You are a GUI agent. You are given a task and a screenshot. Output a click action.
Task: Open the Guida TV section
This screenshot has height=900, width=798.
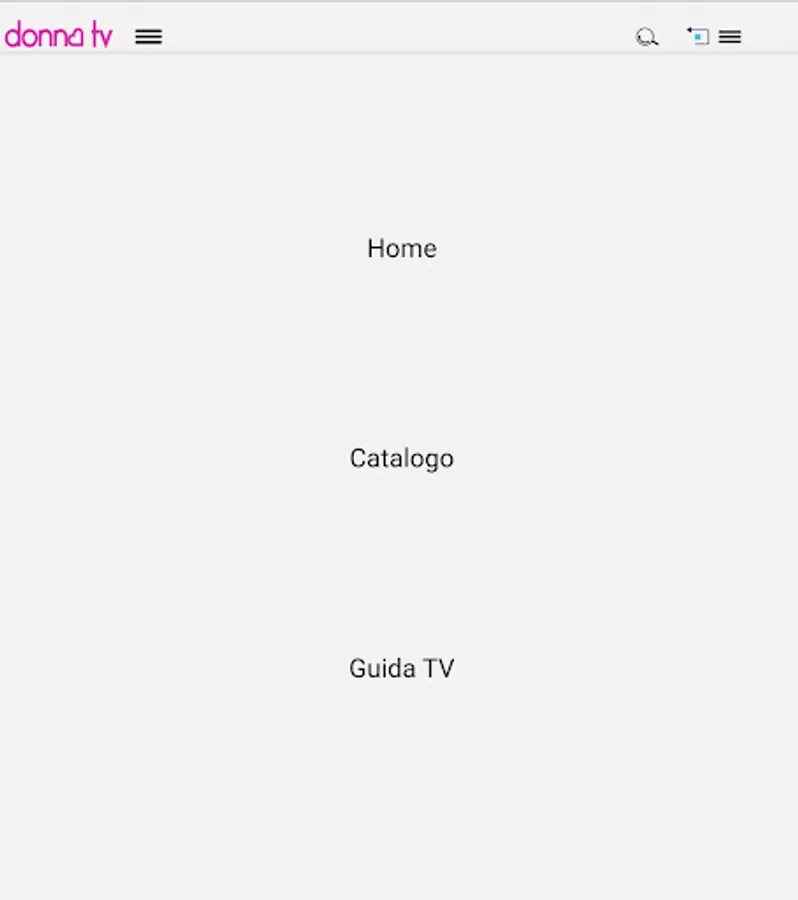coord(401,667)
